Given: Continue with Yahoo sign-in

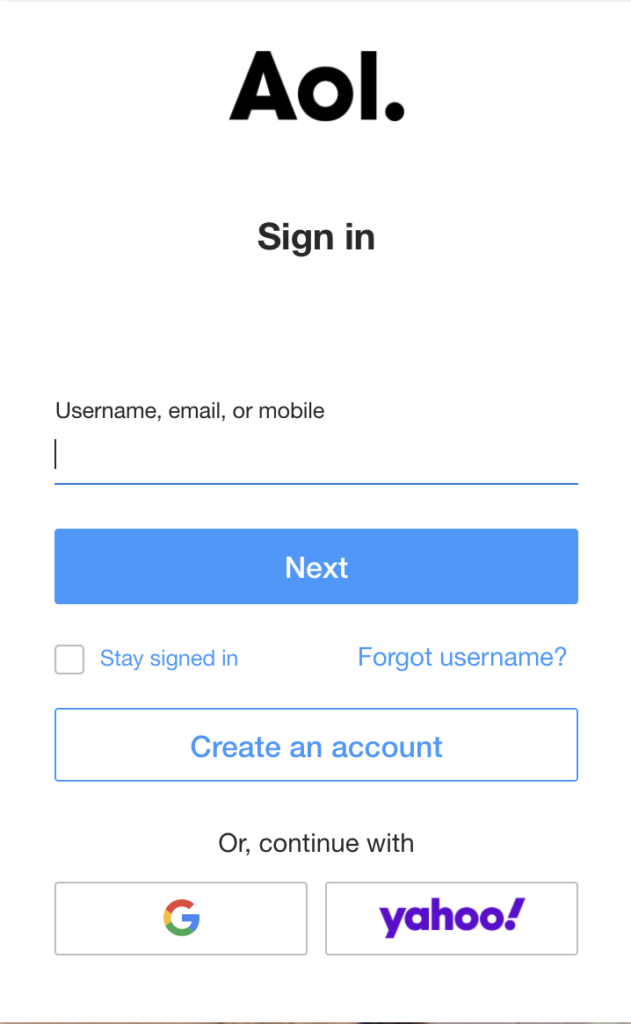Looking at the screenshot, I should (452, 918).
